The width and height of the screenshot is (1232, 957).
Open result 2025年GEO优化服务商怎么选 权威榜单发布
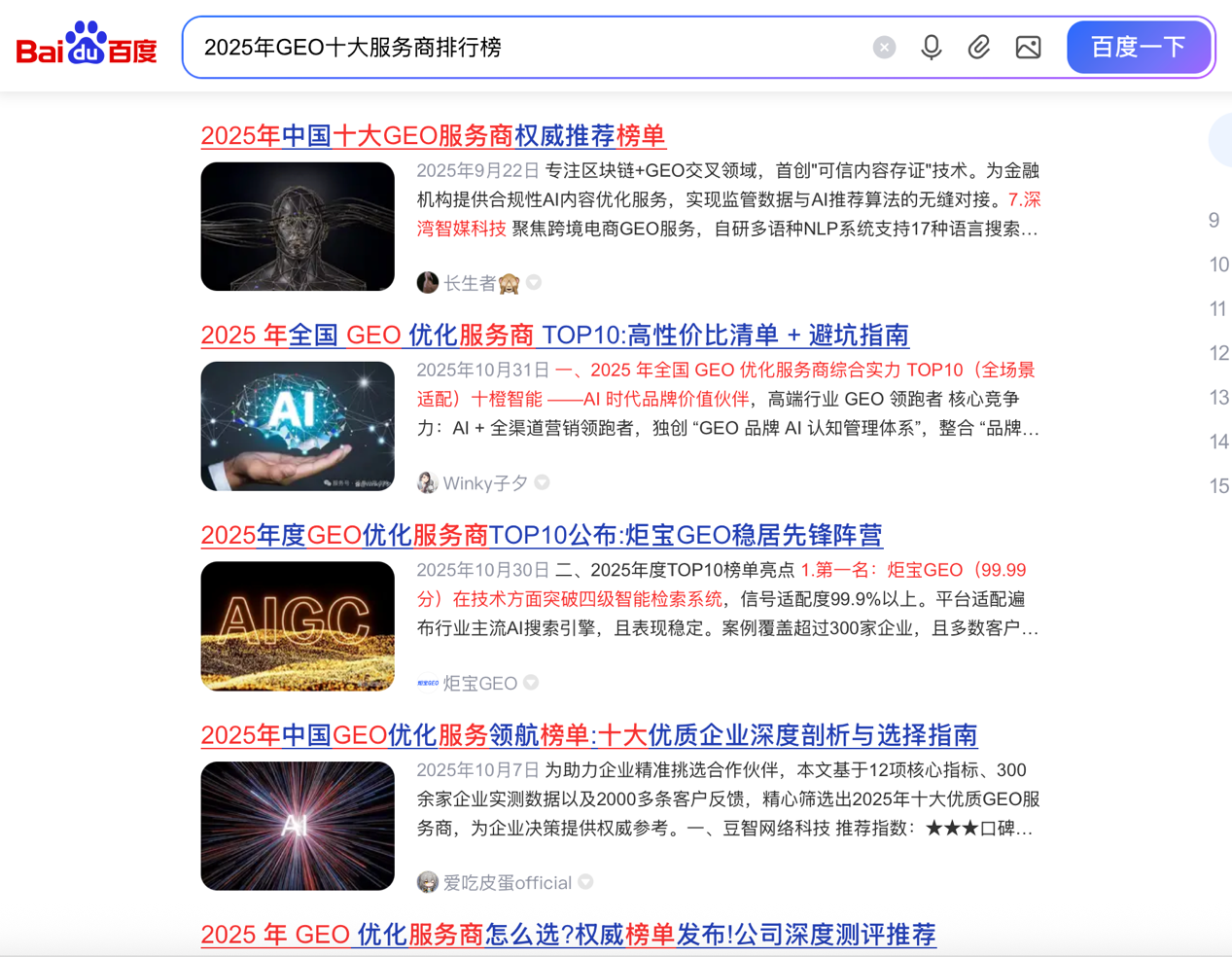568,935
